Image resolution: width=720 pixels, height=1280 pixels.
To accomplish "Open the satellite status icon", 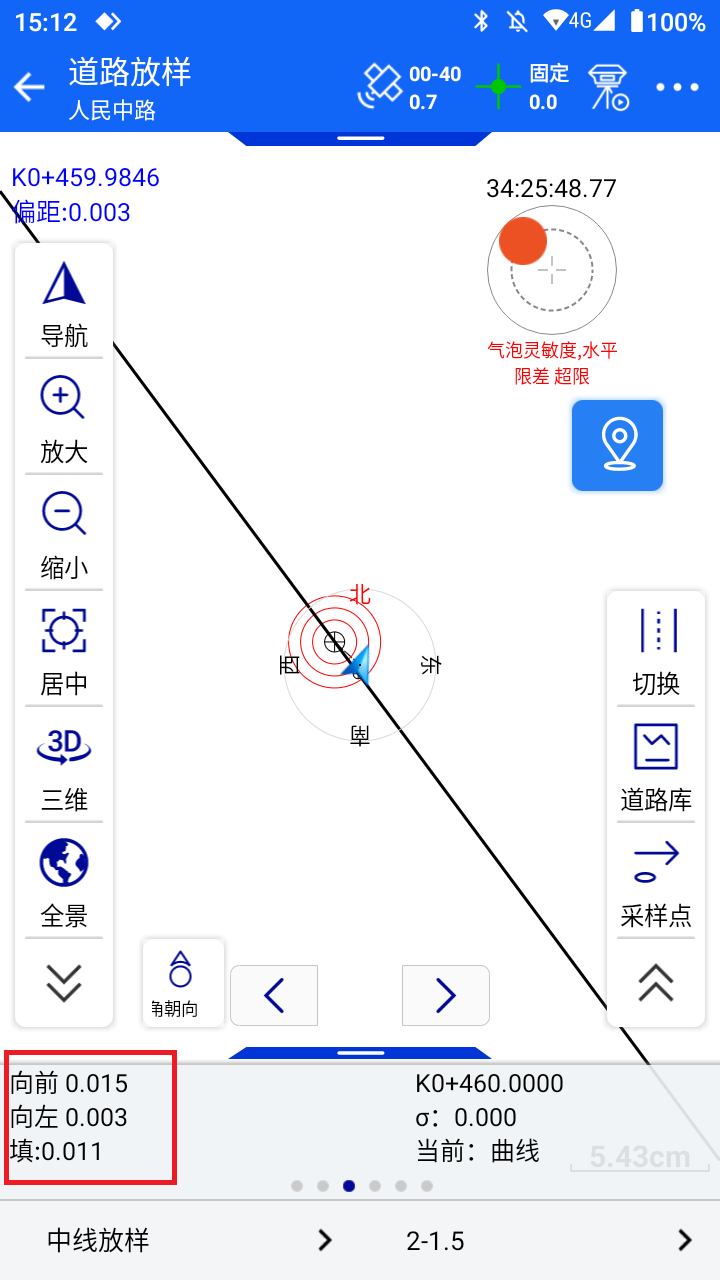I will (380, 87).
